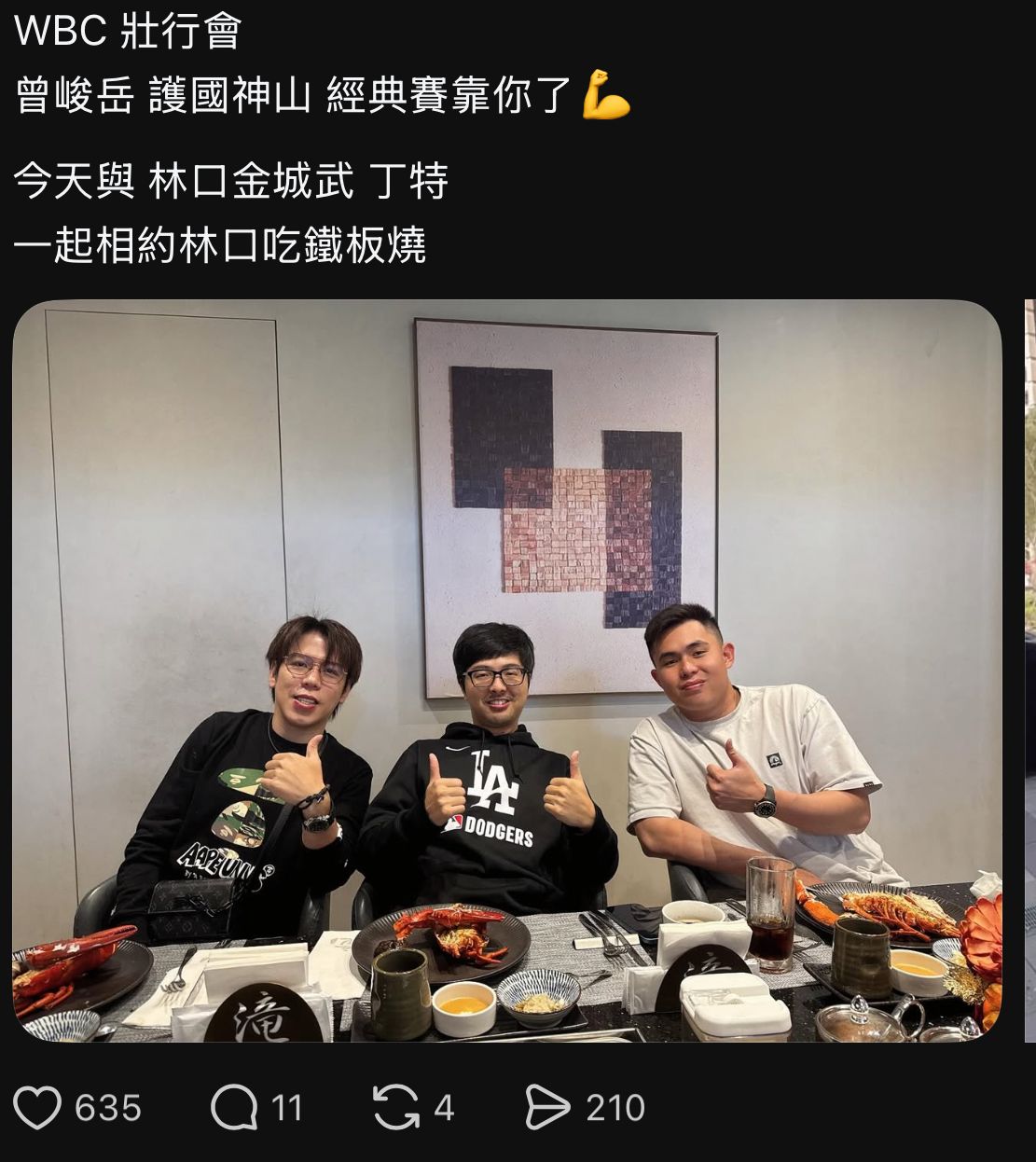Viewport: 1036px width, 1162px height.
Task: Like this post with the heart icon
Action: 38,1108
